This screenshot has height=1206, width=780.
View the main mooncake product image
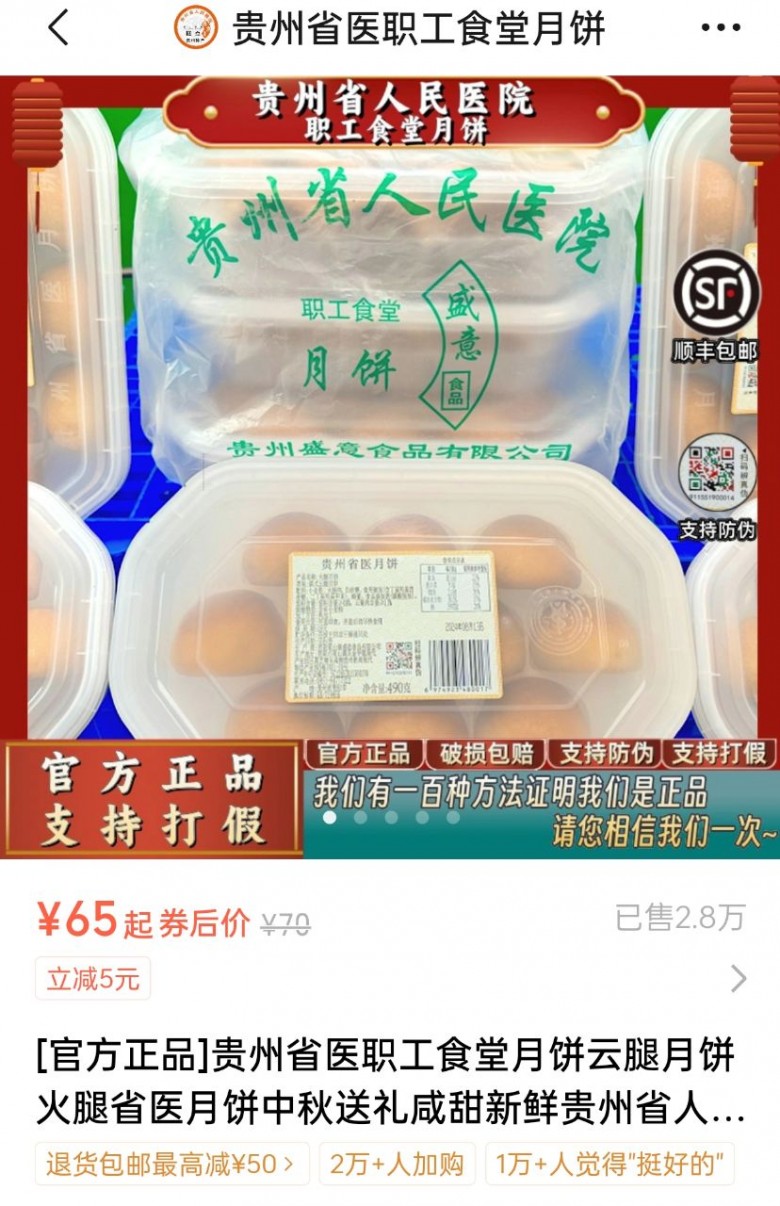(x=390, y=420)
